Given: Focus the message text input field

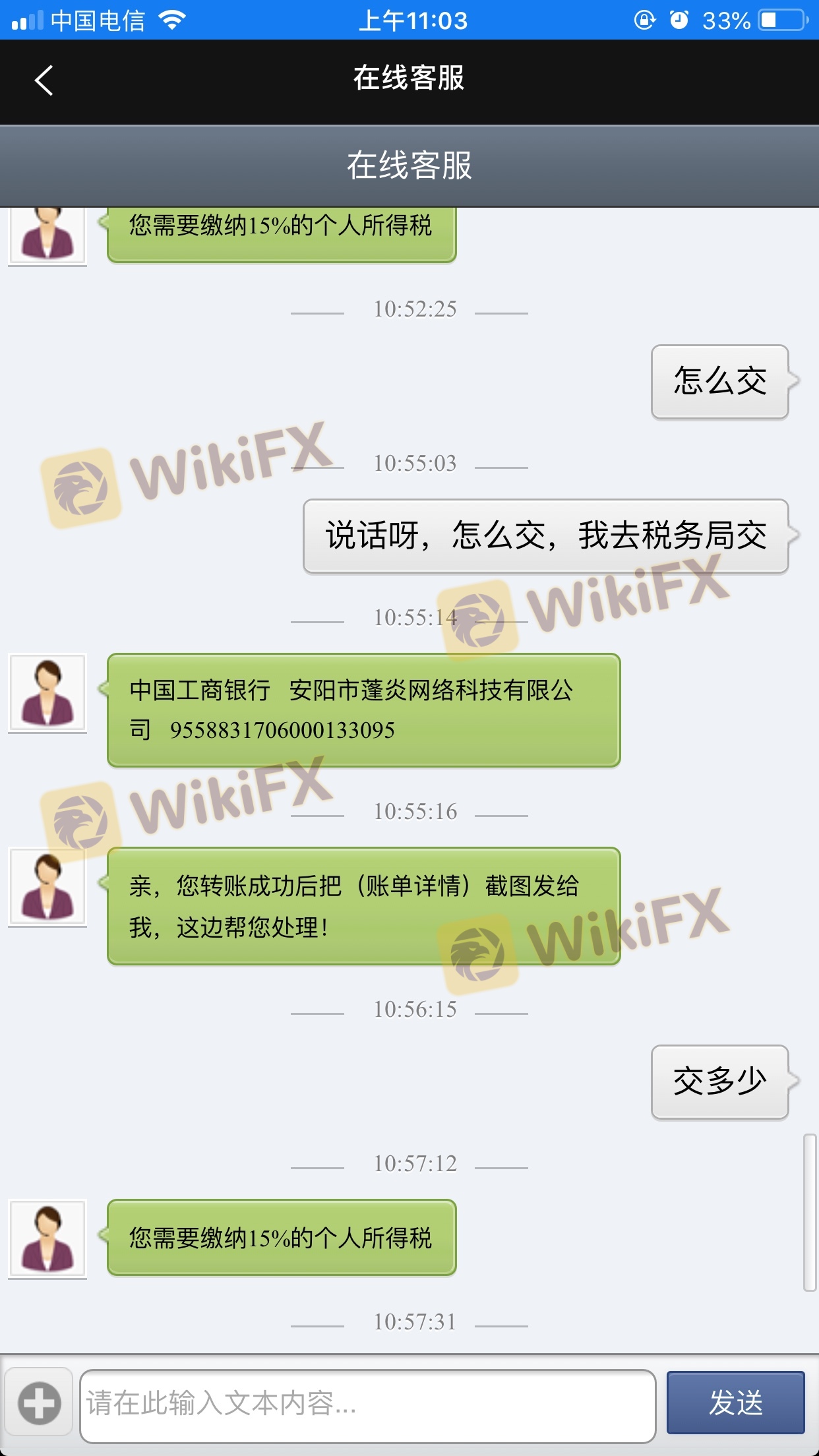Looking at the screenshot, I should tap(367, 1405).
